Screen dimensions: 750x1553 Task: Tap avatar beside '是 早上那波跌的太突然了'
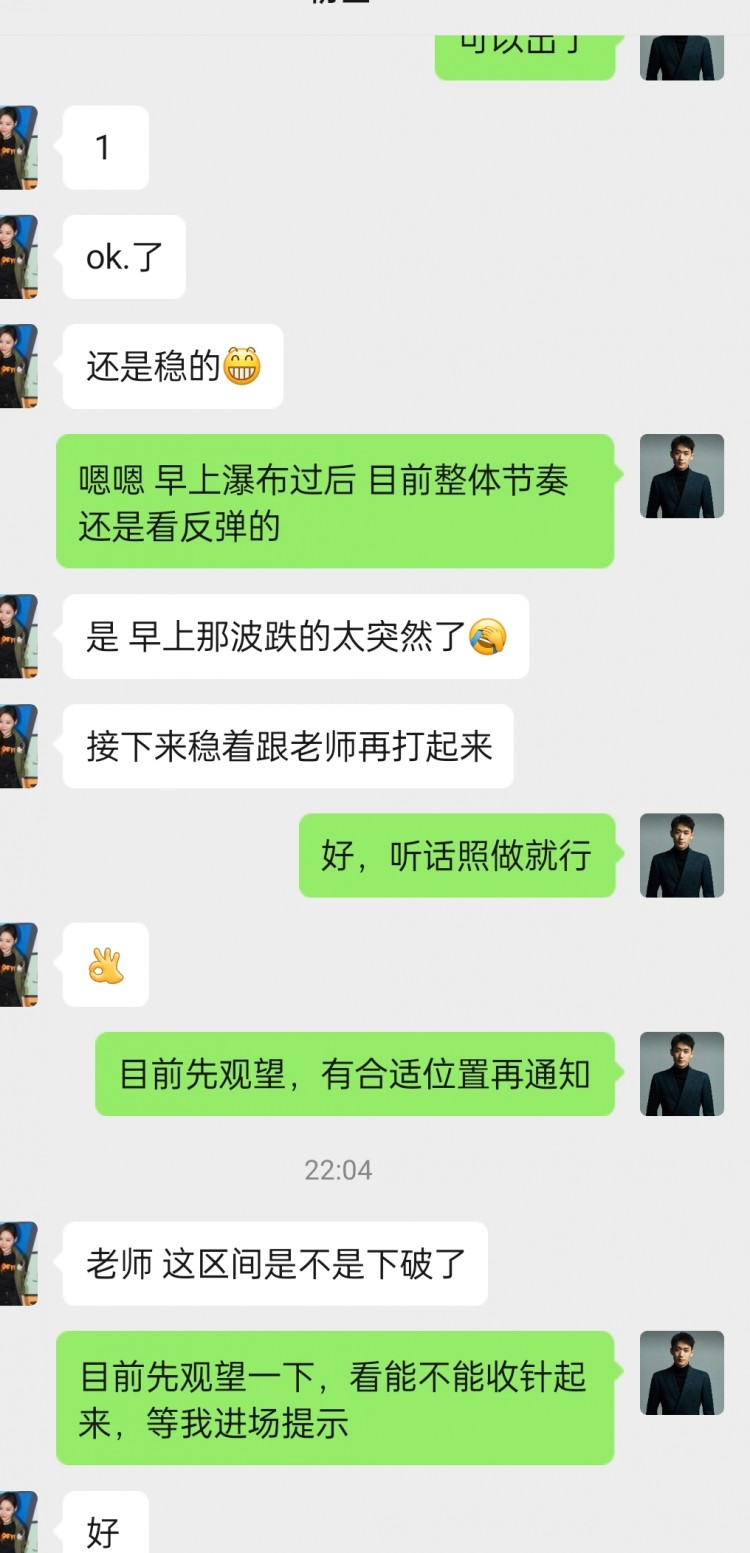[18, 637]
